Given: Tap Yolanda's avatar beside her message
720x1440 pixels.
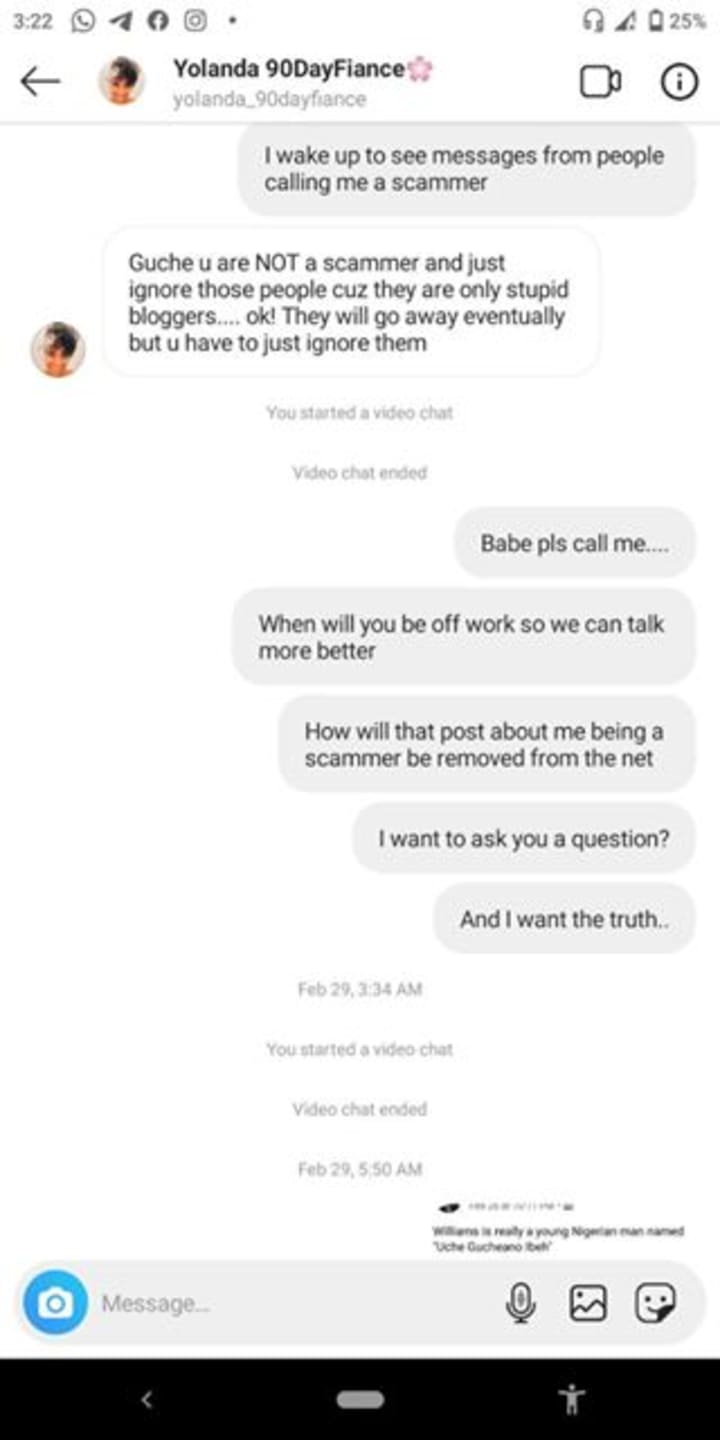Looking at the screenshot, I should [x=57, y=350].
